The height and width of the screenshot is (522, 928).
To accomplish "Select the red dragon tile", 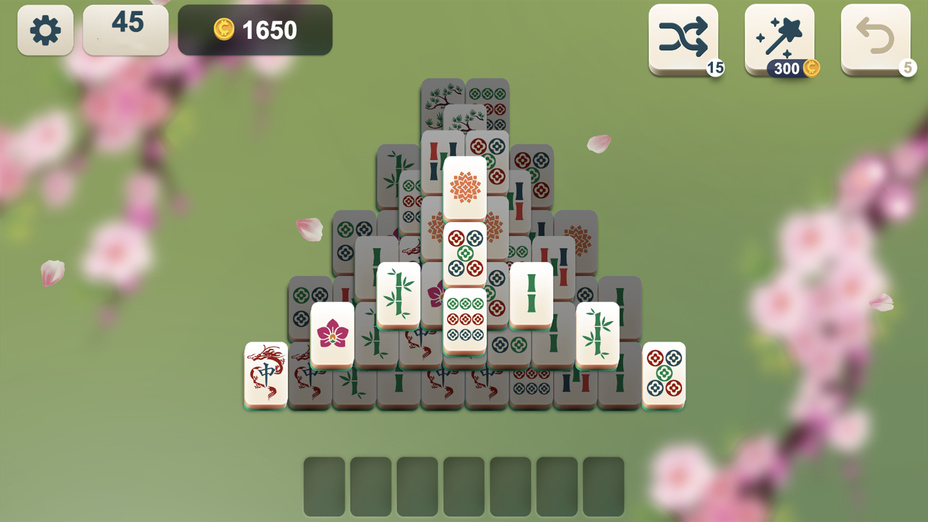I will [x=266, y=373].
